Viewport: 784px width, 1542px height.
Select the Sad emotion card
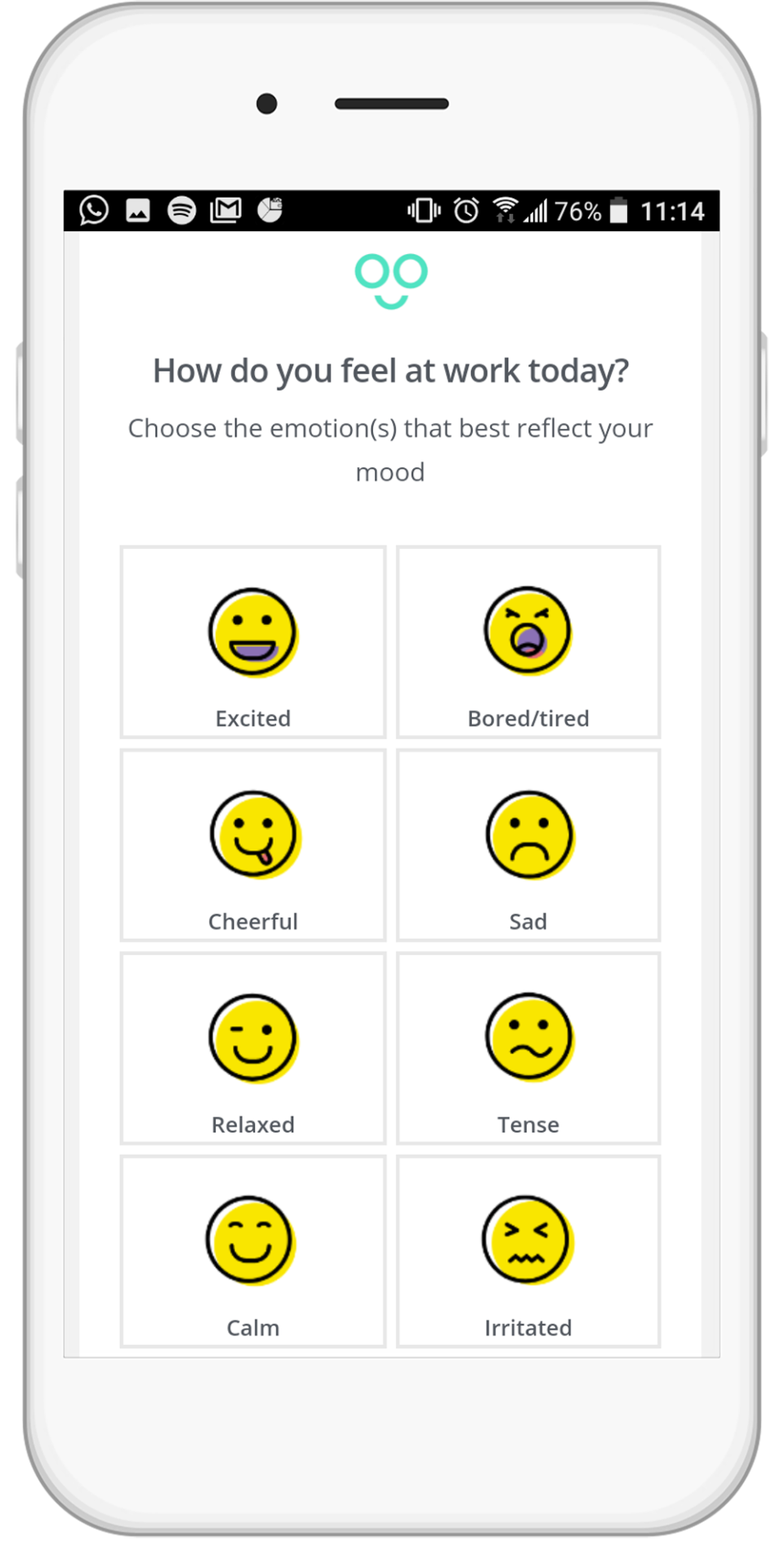point(528,845)
